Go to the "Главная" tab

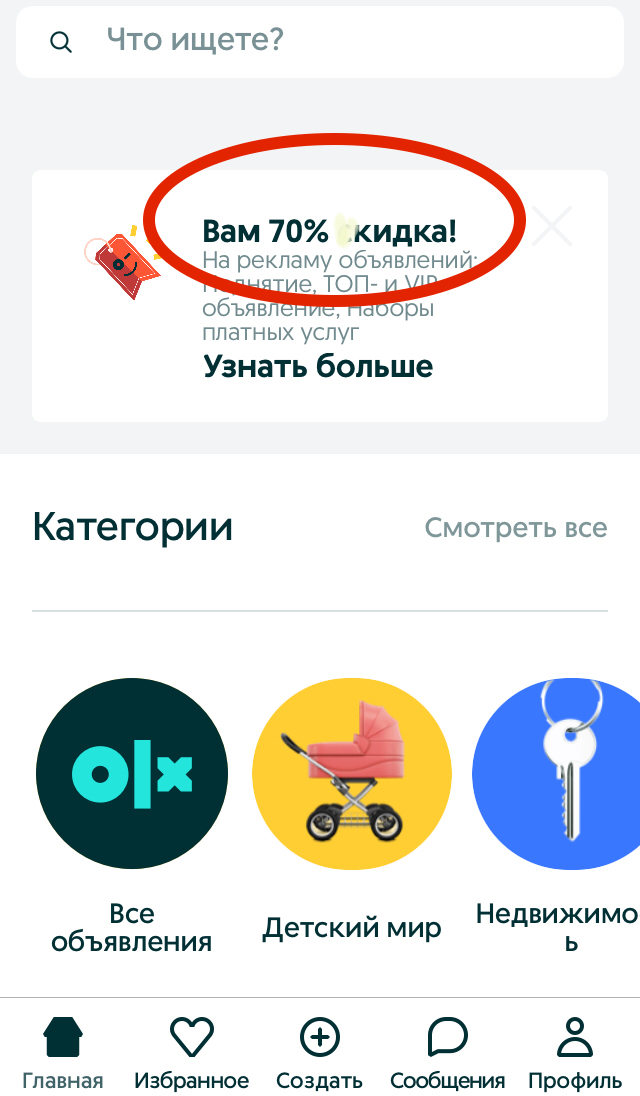[x=63, y=1055]
